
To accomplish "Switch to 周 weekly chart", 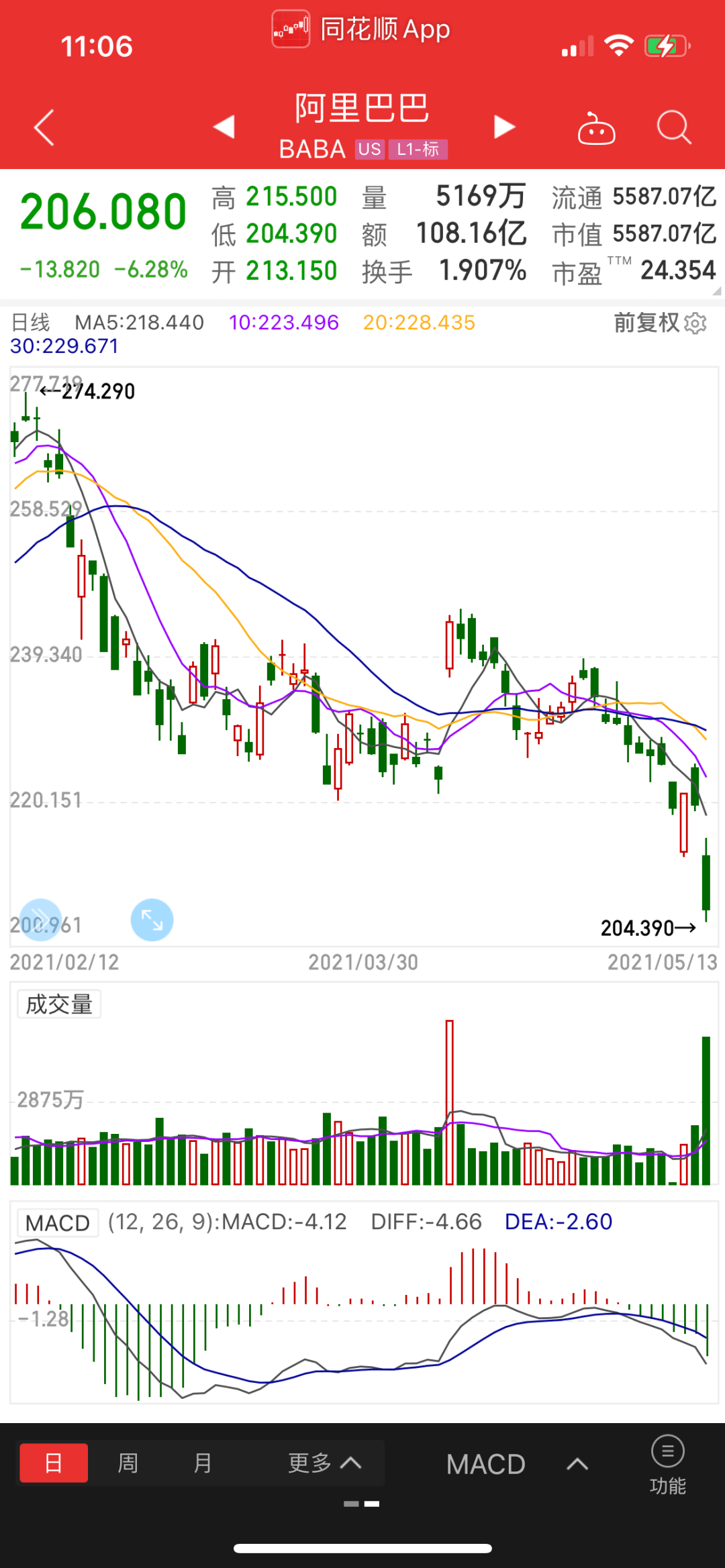I will point(128,1463).
